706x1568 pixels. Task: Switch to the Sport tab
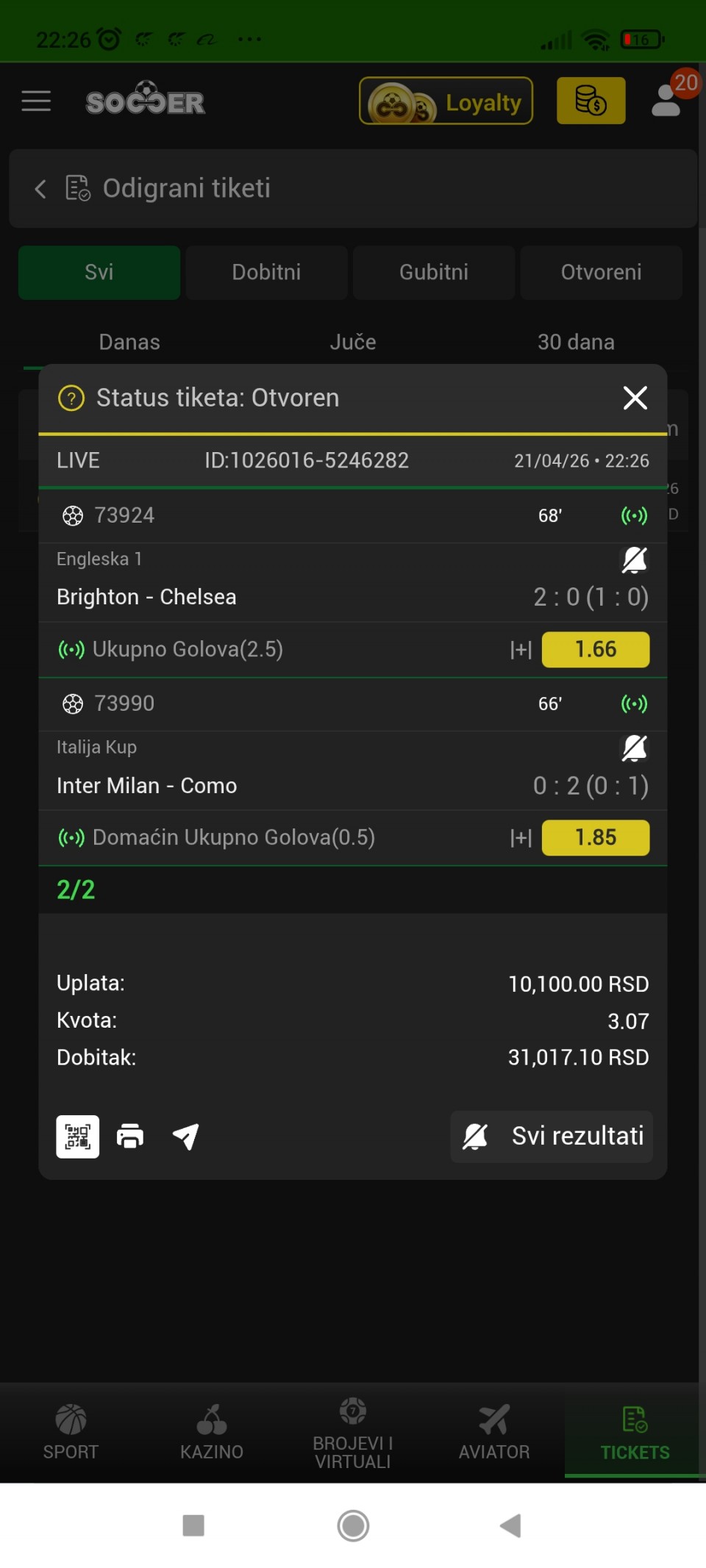(71, 1432)
